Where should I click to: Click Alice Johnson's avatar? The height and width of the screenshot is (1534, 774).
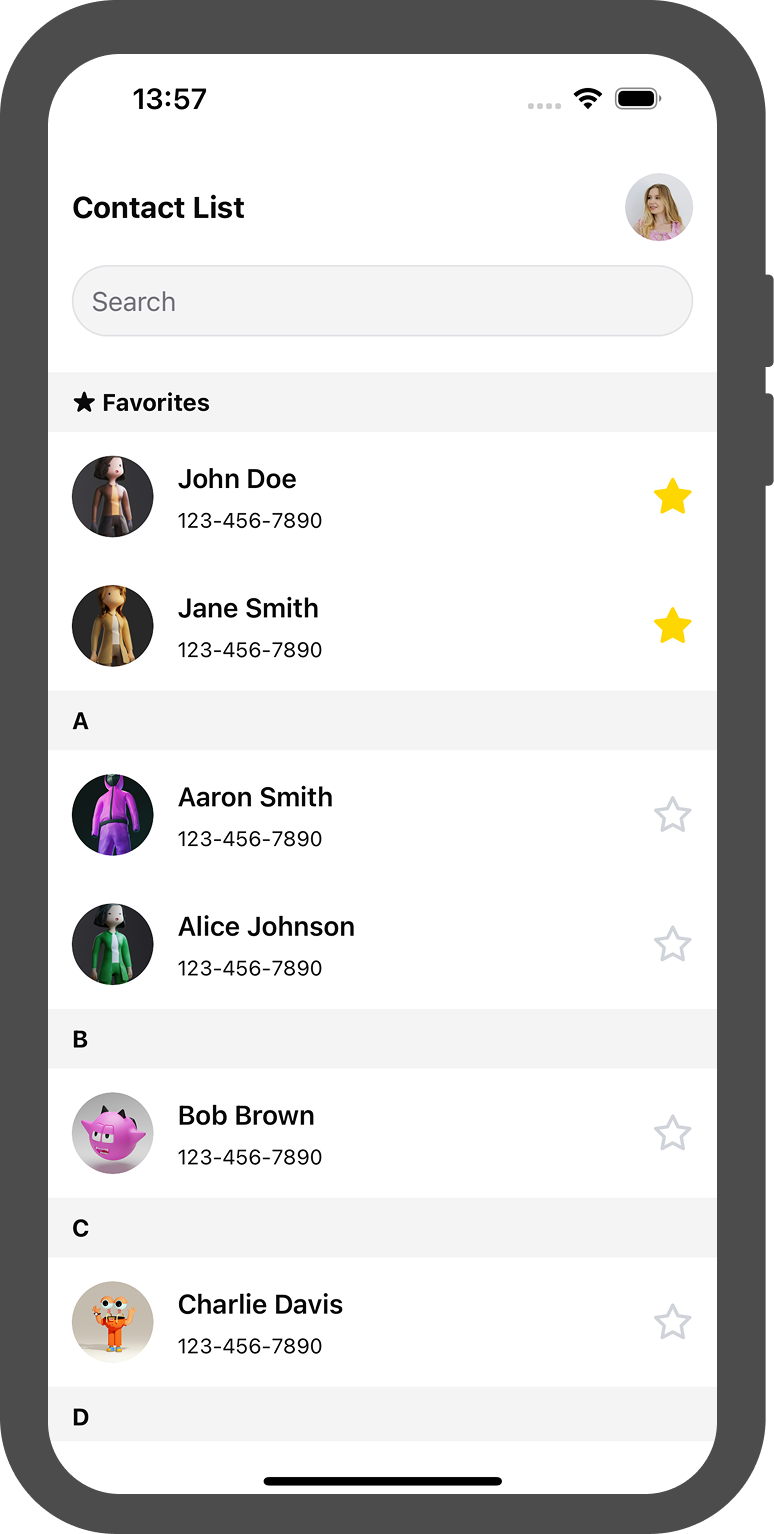coord(112,943)
